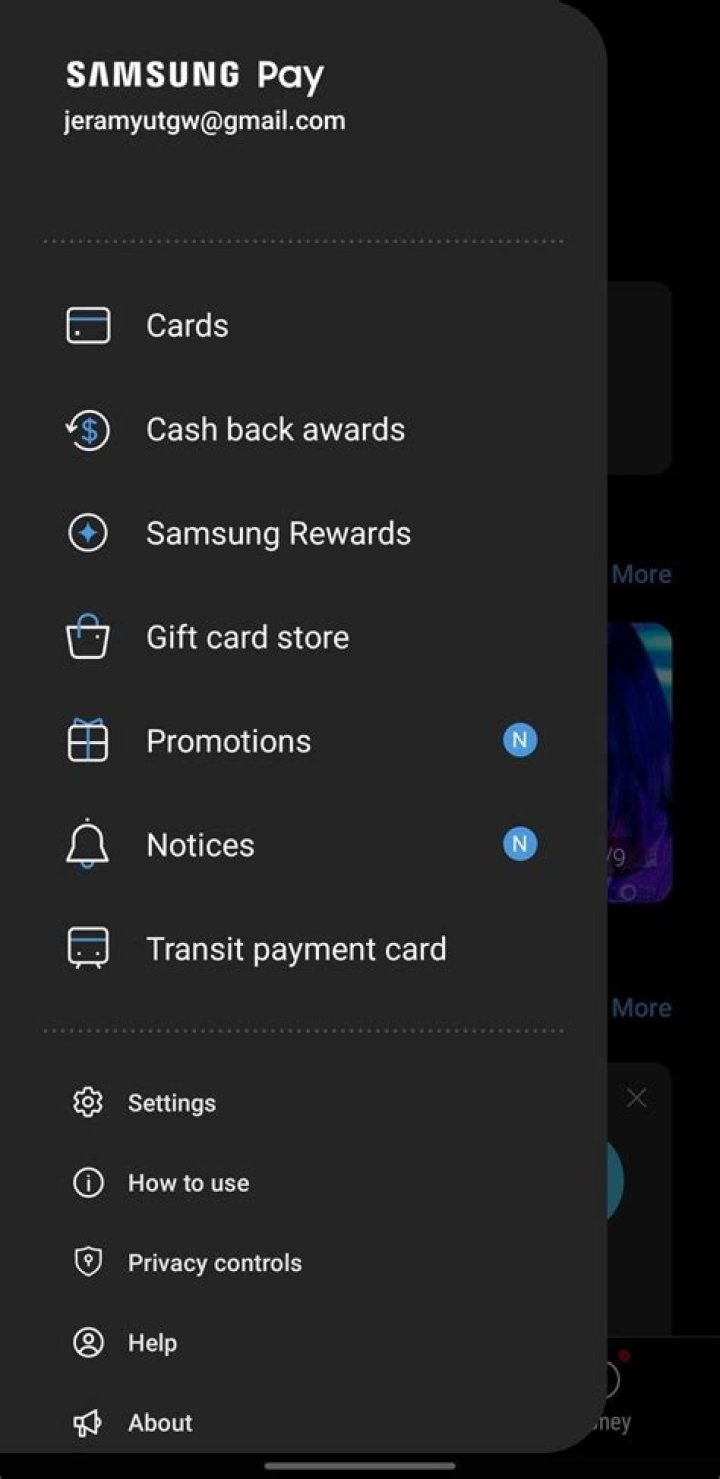View Promotions
The image size is (720, 1479).
tap(303, 741)
